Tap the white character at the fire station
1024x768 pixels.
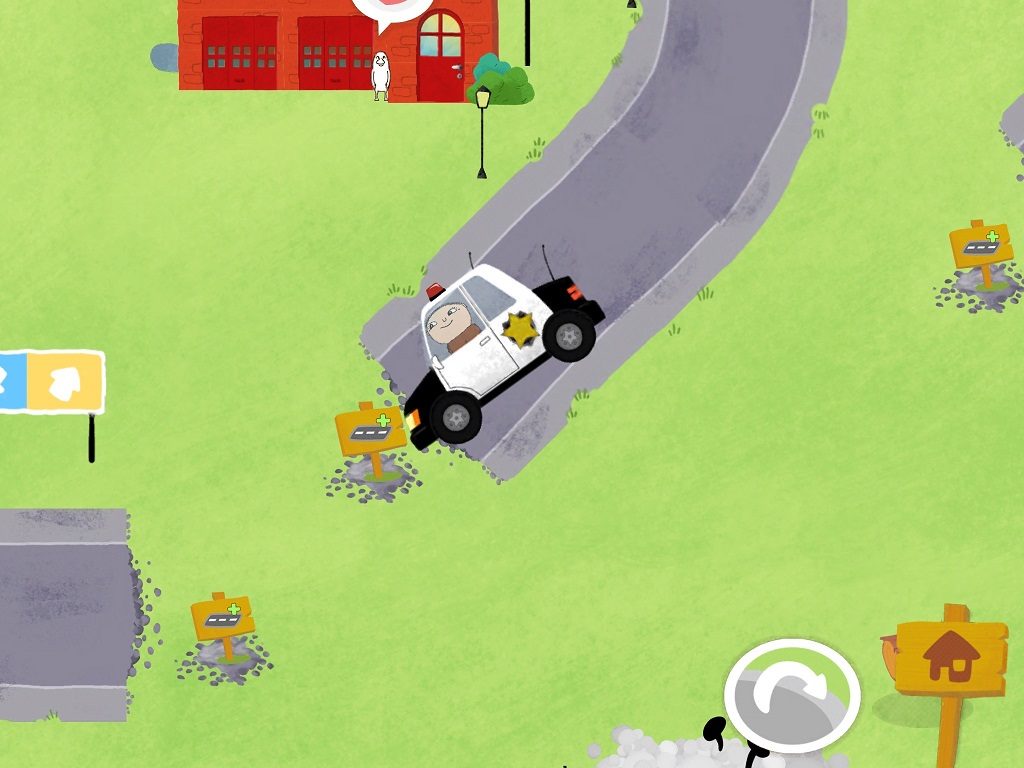point(380,74)
